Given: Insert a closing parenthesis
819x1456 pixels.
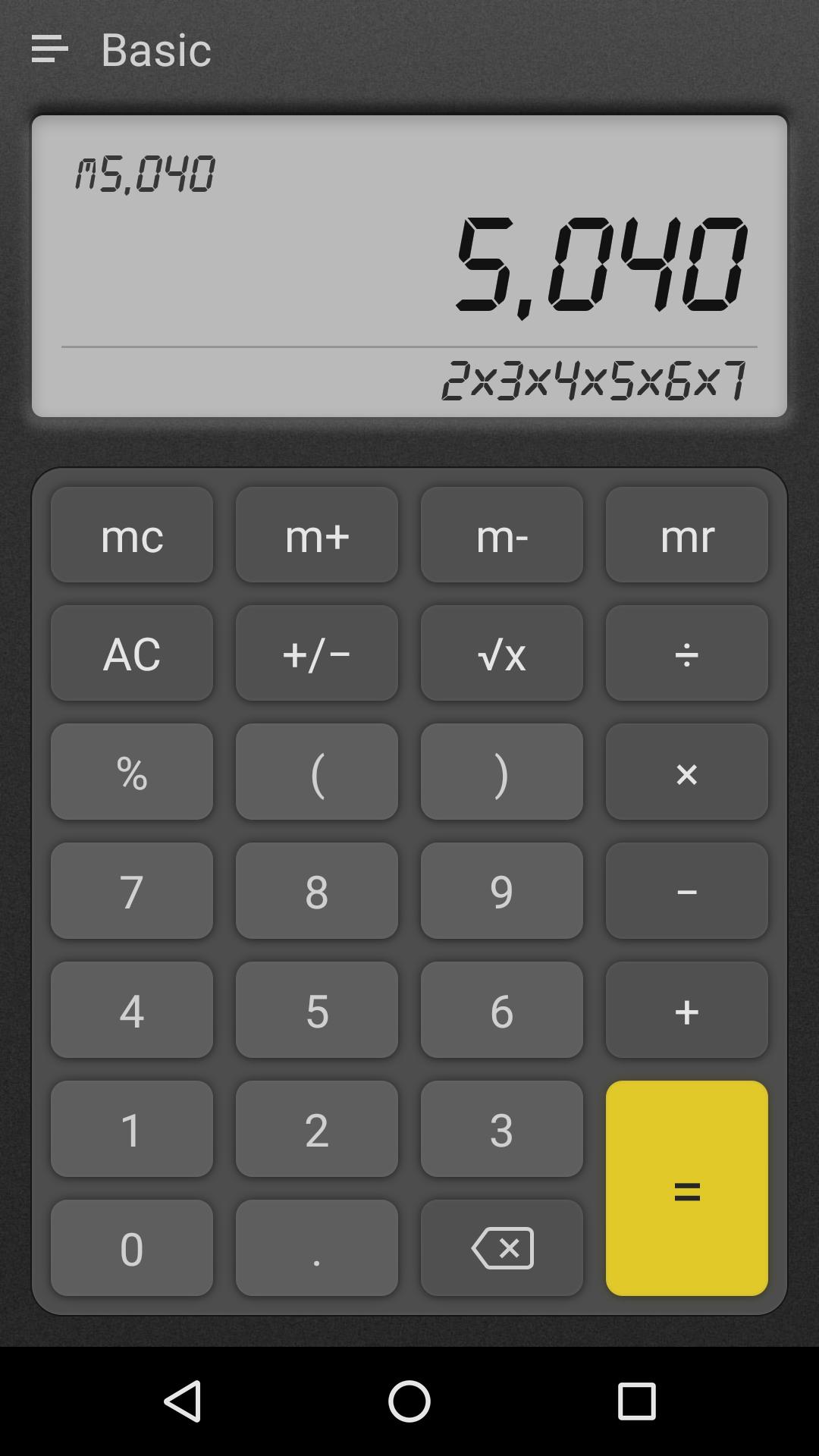Looking at the screenshot, I should [502, 772].
